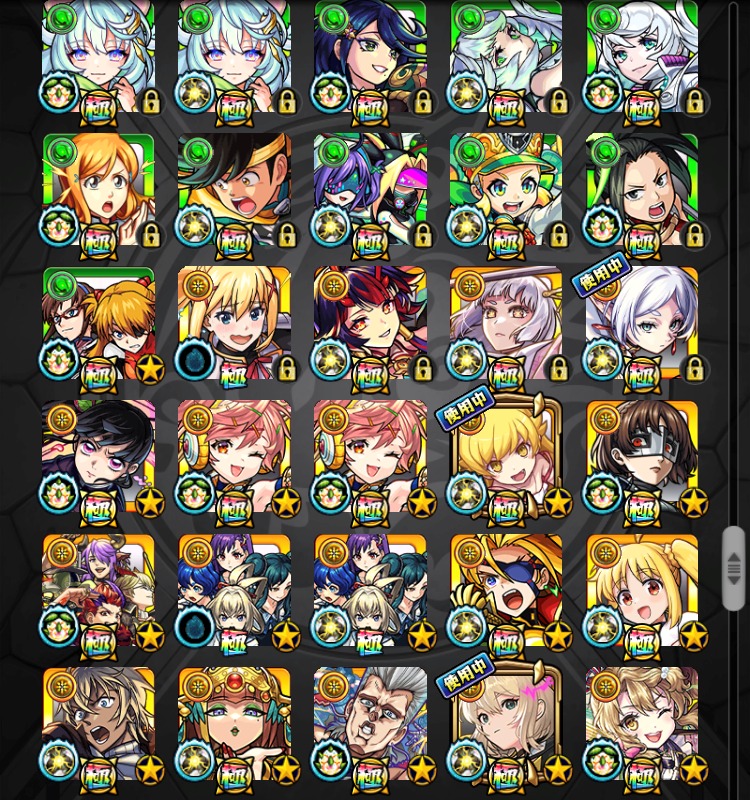
Task: Open the brown-haired character wearing a visor
Action: [x=642, y=457]
